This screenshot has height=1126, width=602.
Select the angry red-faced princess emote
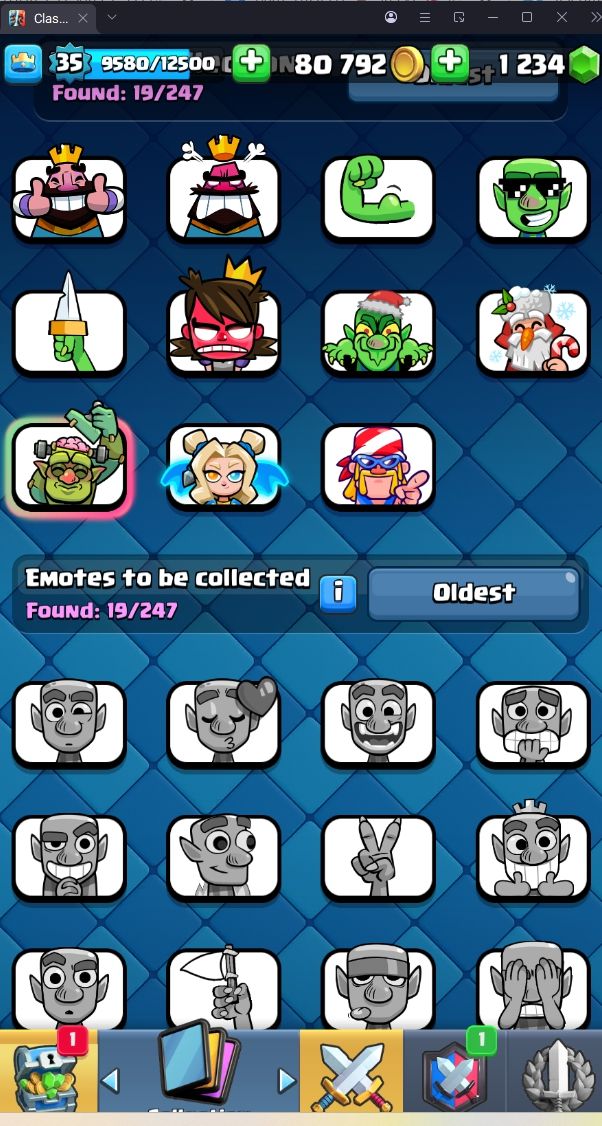coord(224,331)
